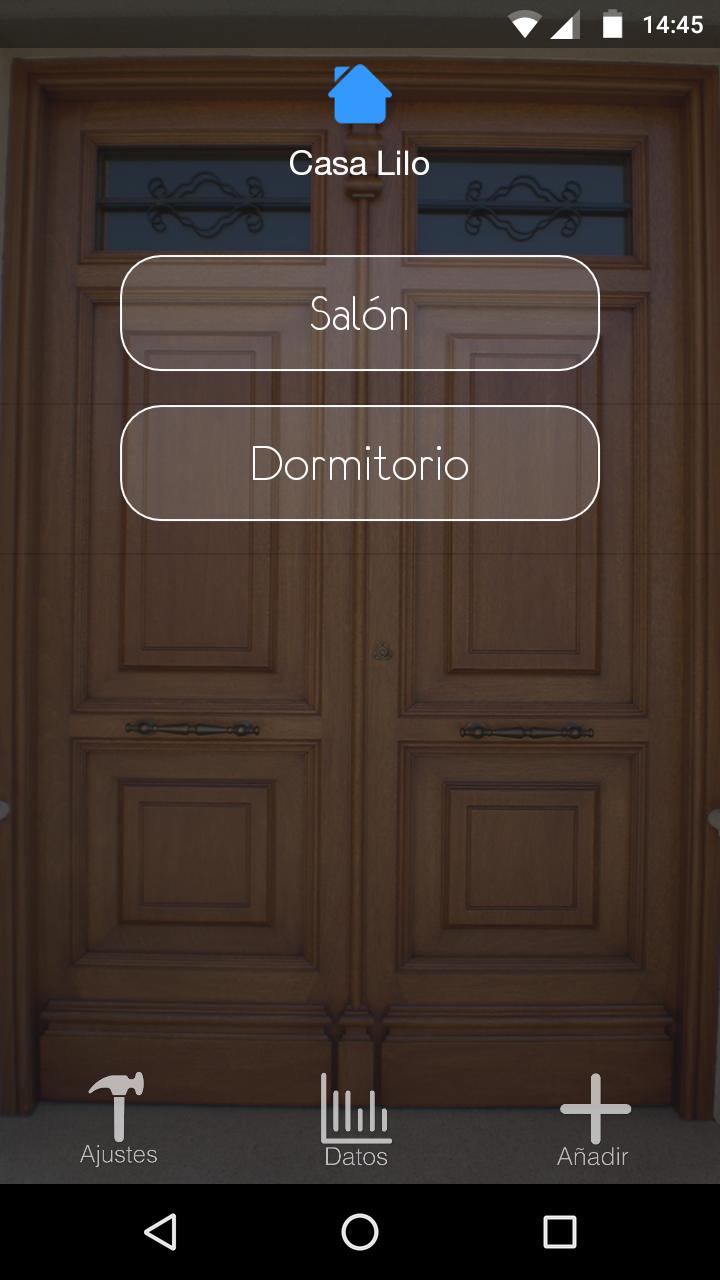This screenshot has height=1280, width=720.
Task: Go back with the system back button
Action: point(160,1232)
